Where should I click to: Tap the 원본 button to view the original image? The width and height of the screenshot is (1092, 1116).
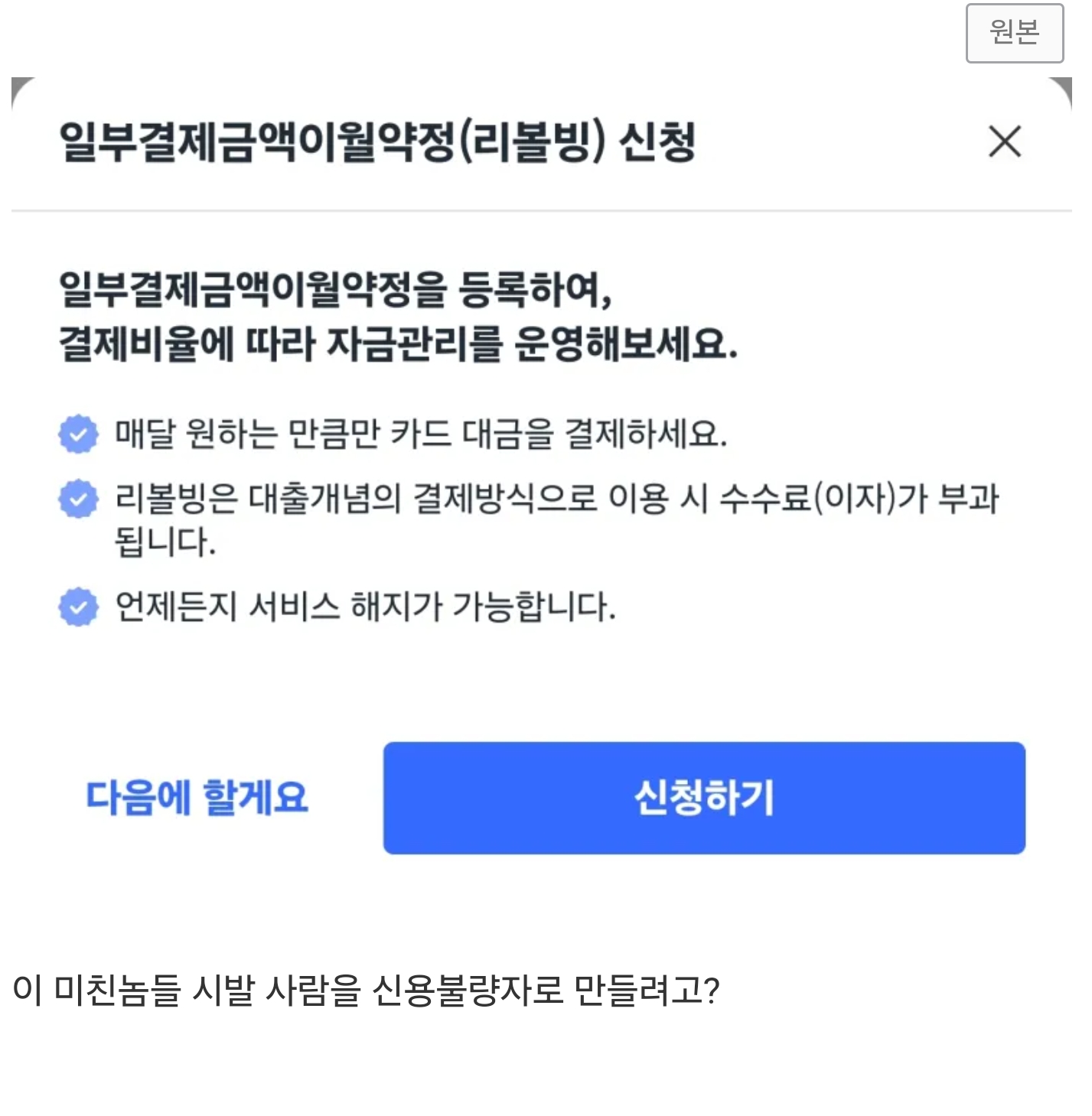1014,33
